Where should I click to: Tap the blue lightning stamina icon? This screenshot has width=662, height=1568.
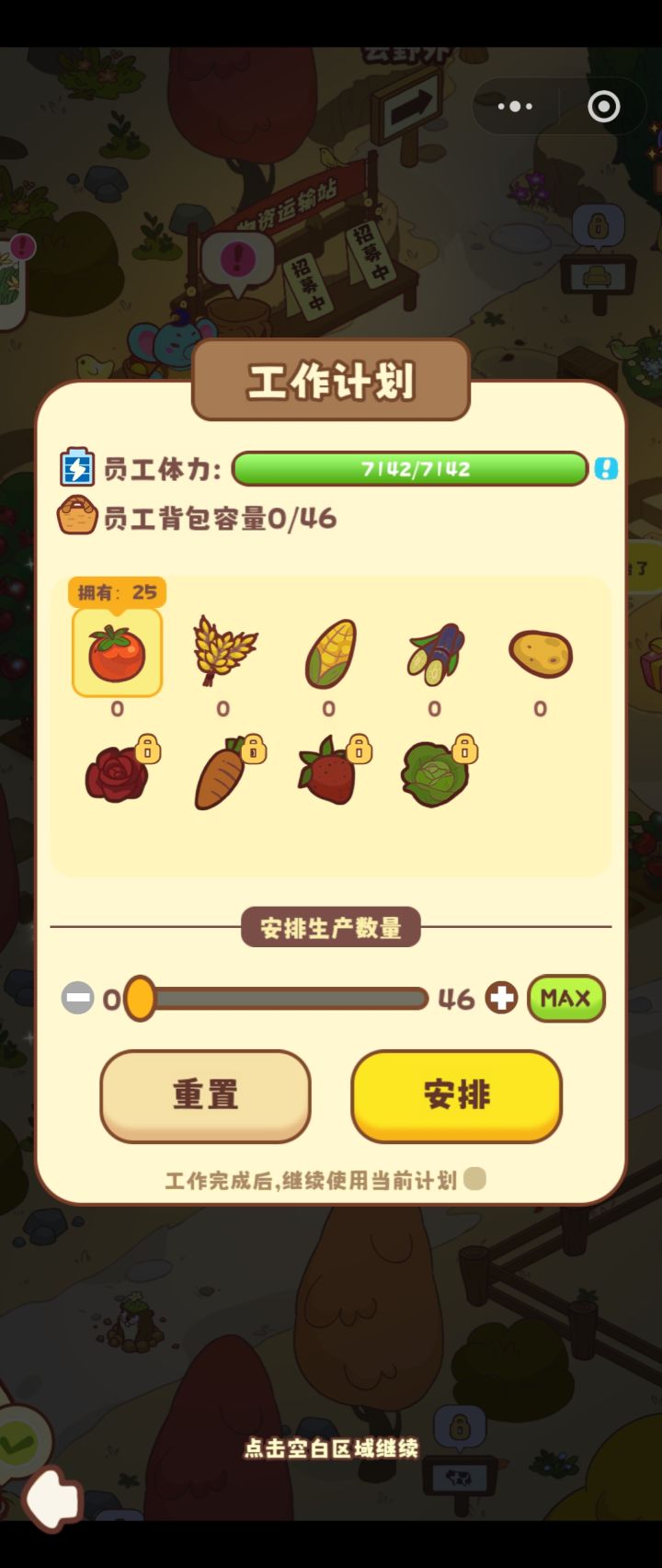coord(78,468)
